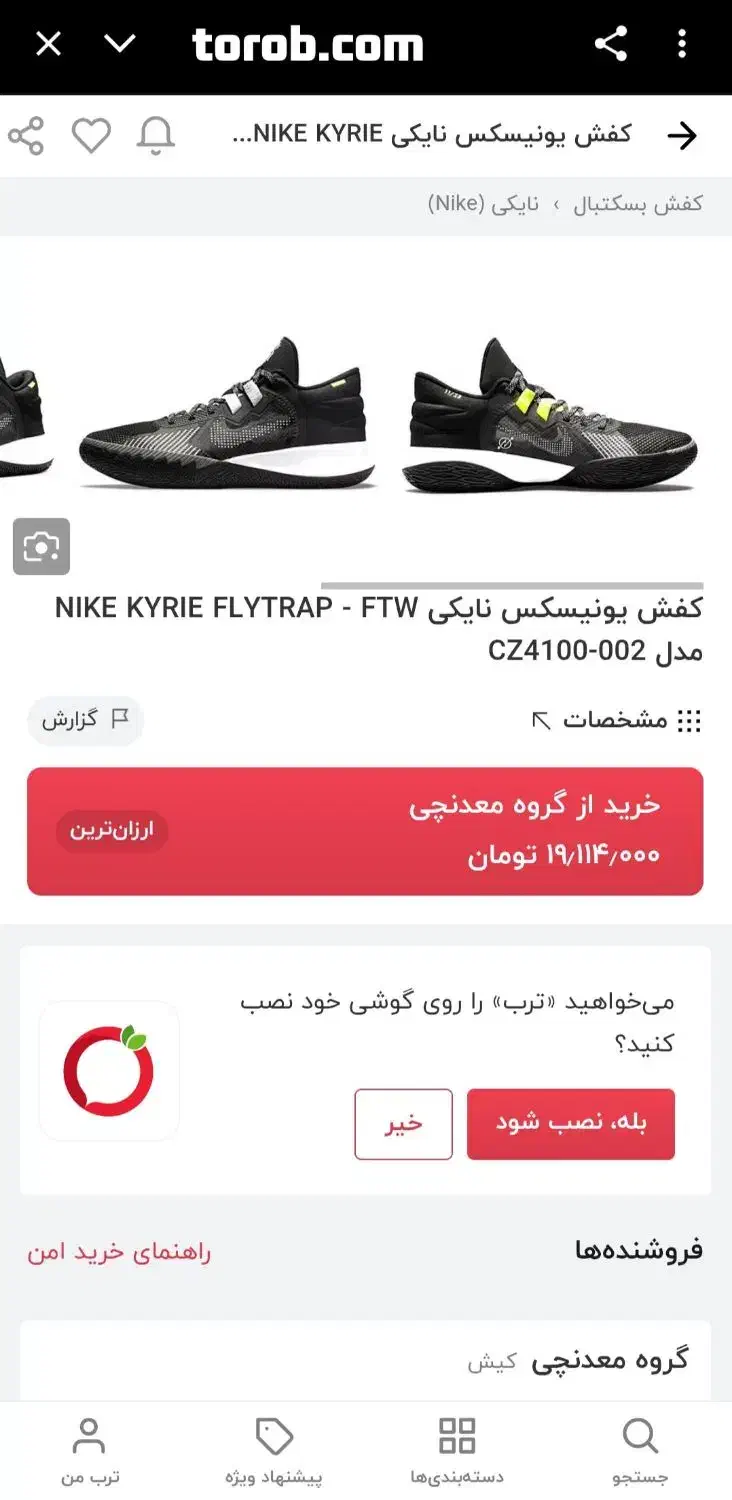Search by image with the camera icon
Screen dimensions: 732x1500
pyautogui.click(x=41, y=547)
